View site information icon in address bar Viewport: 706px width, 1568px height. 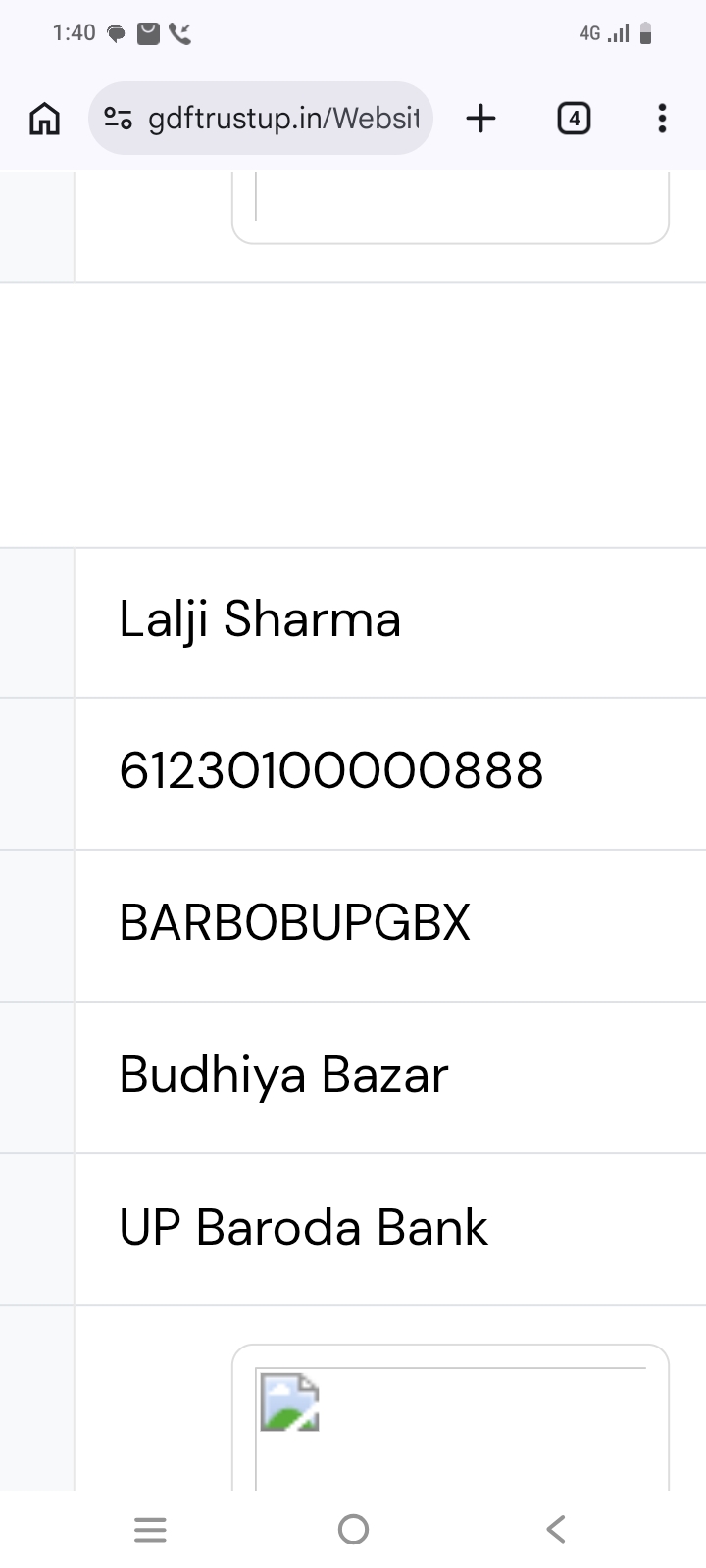point(118,119)
